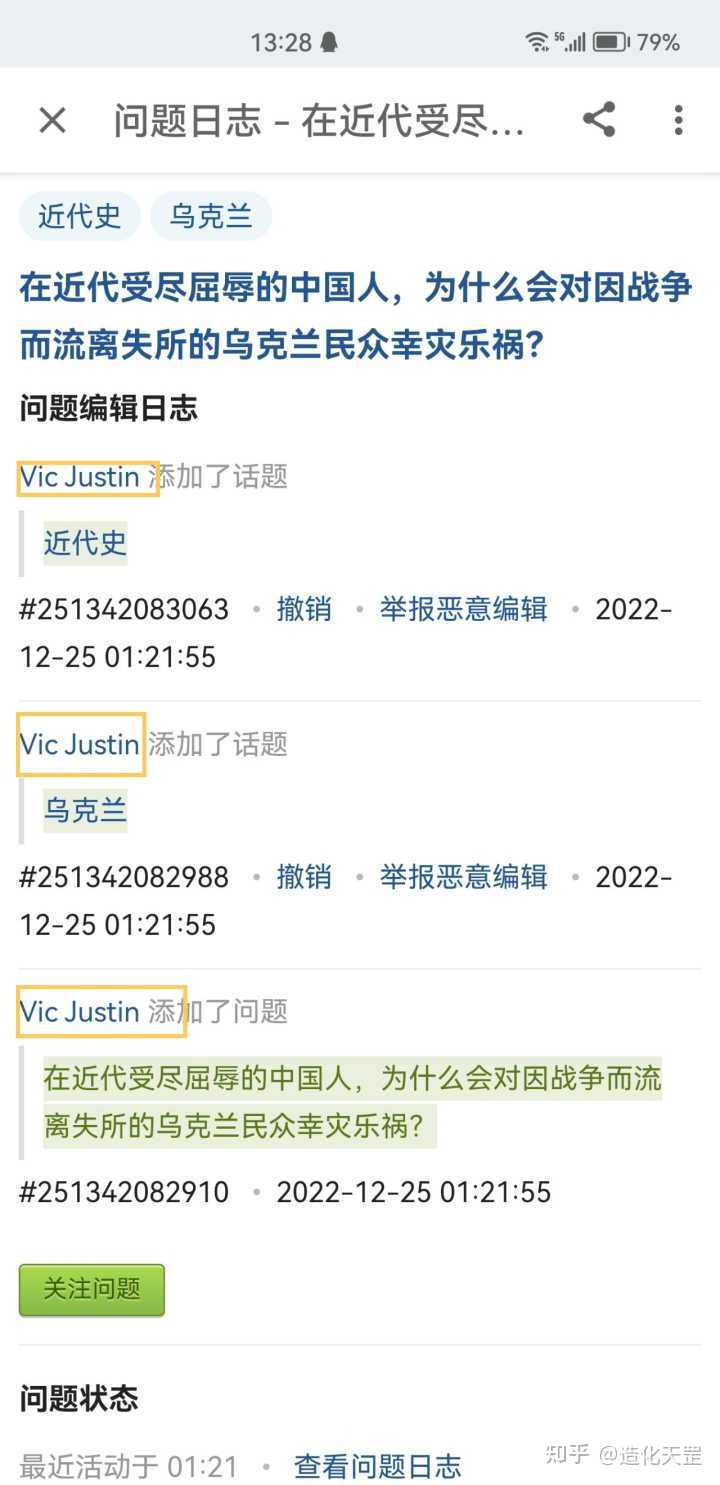The height and width of the screenshot is (1485, 720).
Task: Open Vic Justin's profile from the 近代史 entry
Action: pyautogui.click(x=80, y=477)
